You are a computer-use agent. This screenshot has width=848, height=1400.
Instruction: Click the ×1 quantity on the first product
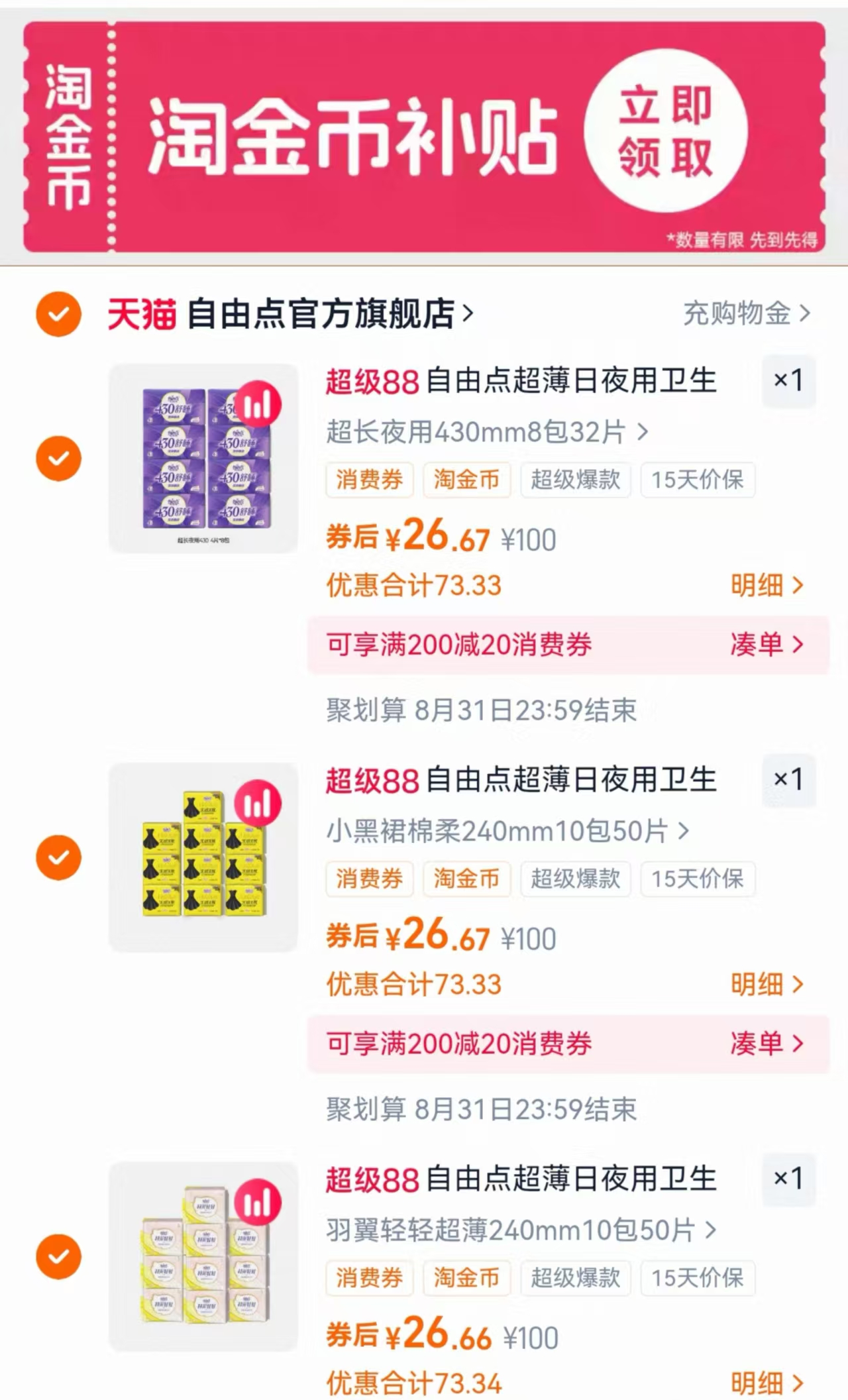pos(788,380)
